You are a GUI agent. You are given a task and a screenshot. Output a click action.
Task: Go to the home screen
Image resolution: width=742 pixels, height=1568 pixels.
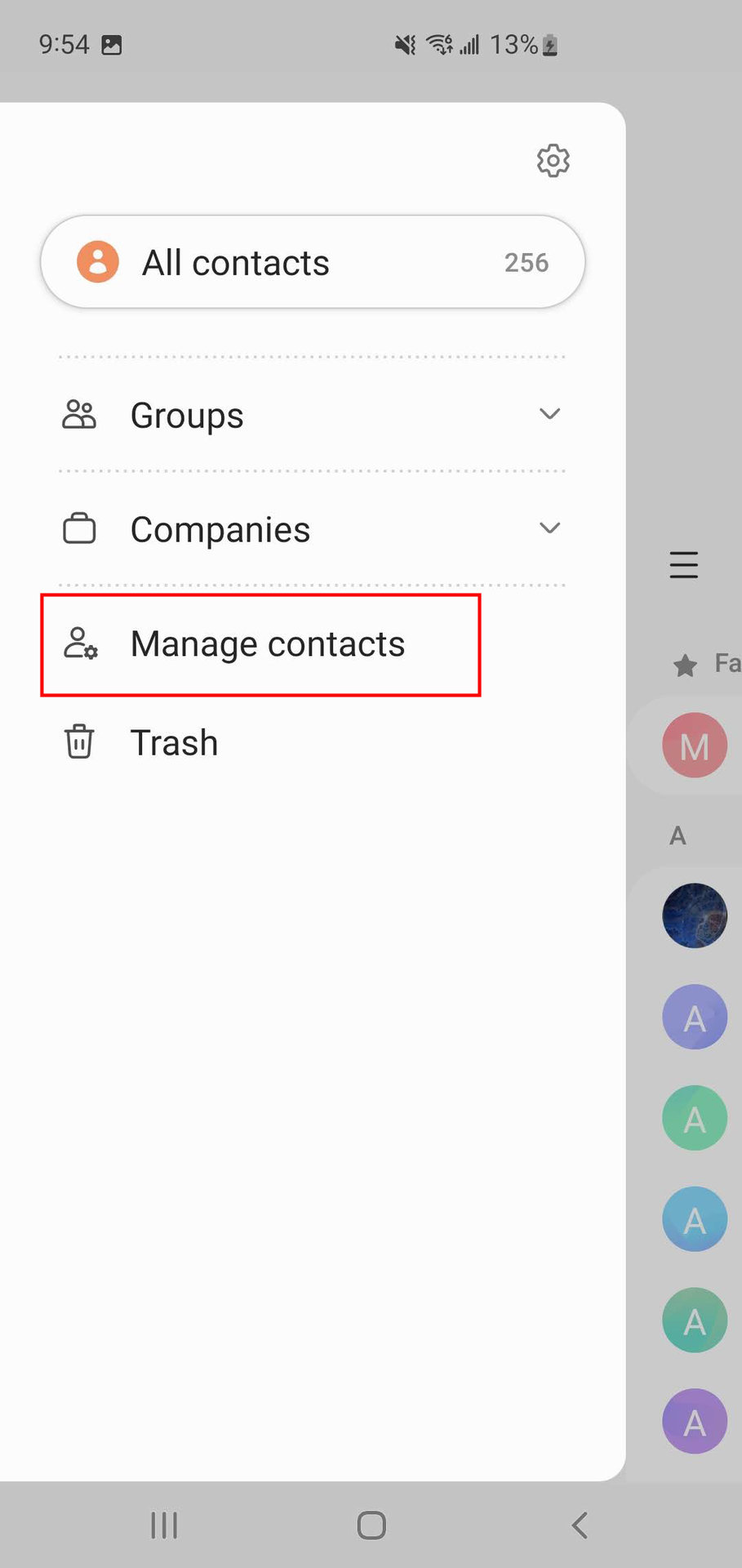(371, 1525)
